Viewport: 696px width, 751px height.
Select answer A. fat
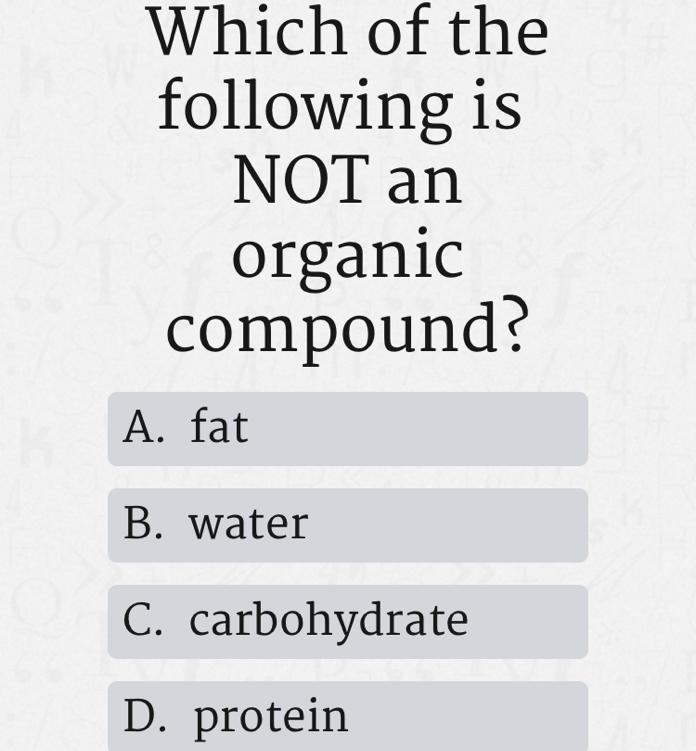tap(347, 428)
